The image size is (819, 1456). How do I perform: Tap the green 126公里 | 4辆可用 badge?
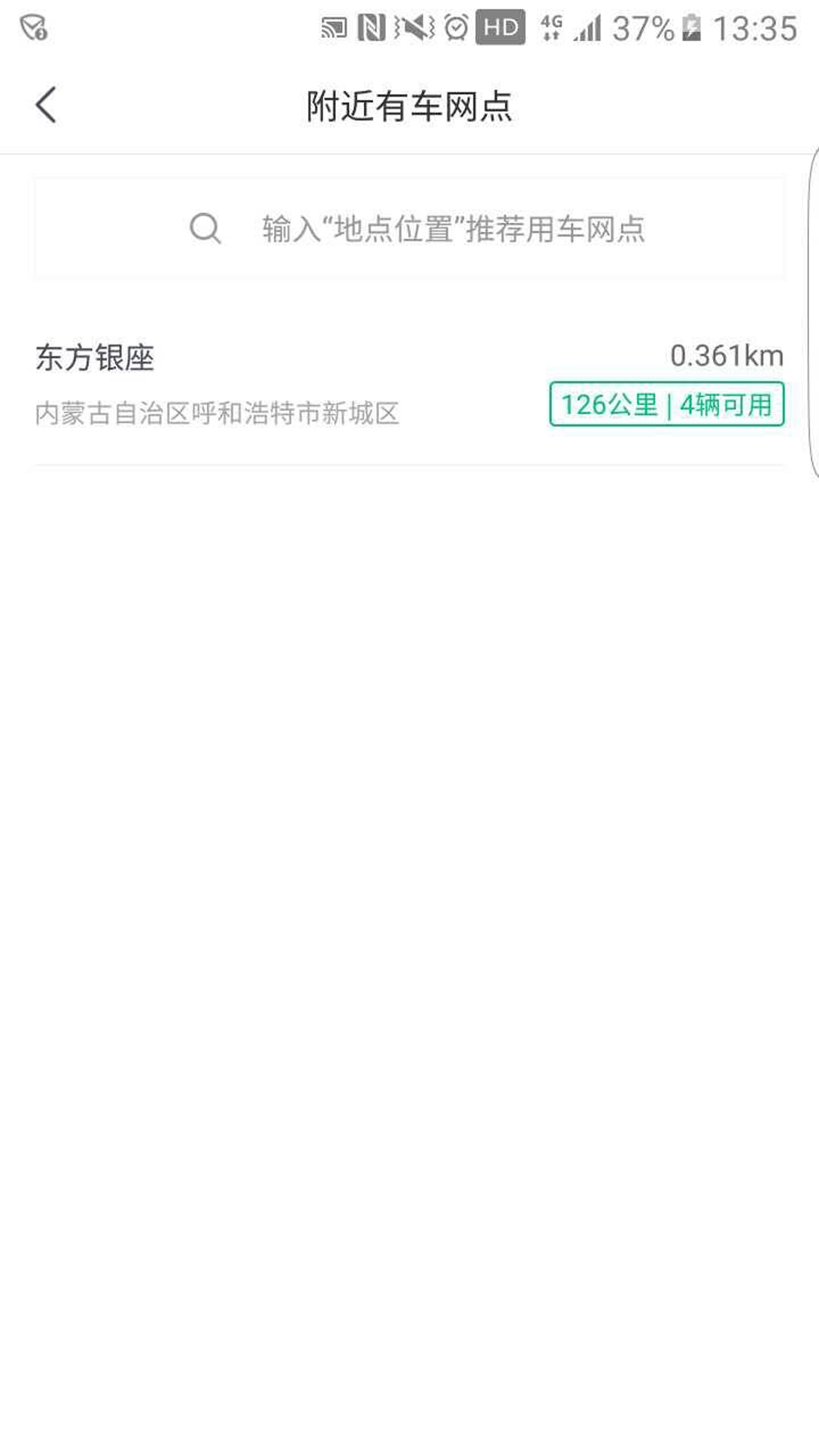tap(664, 404)
